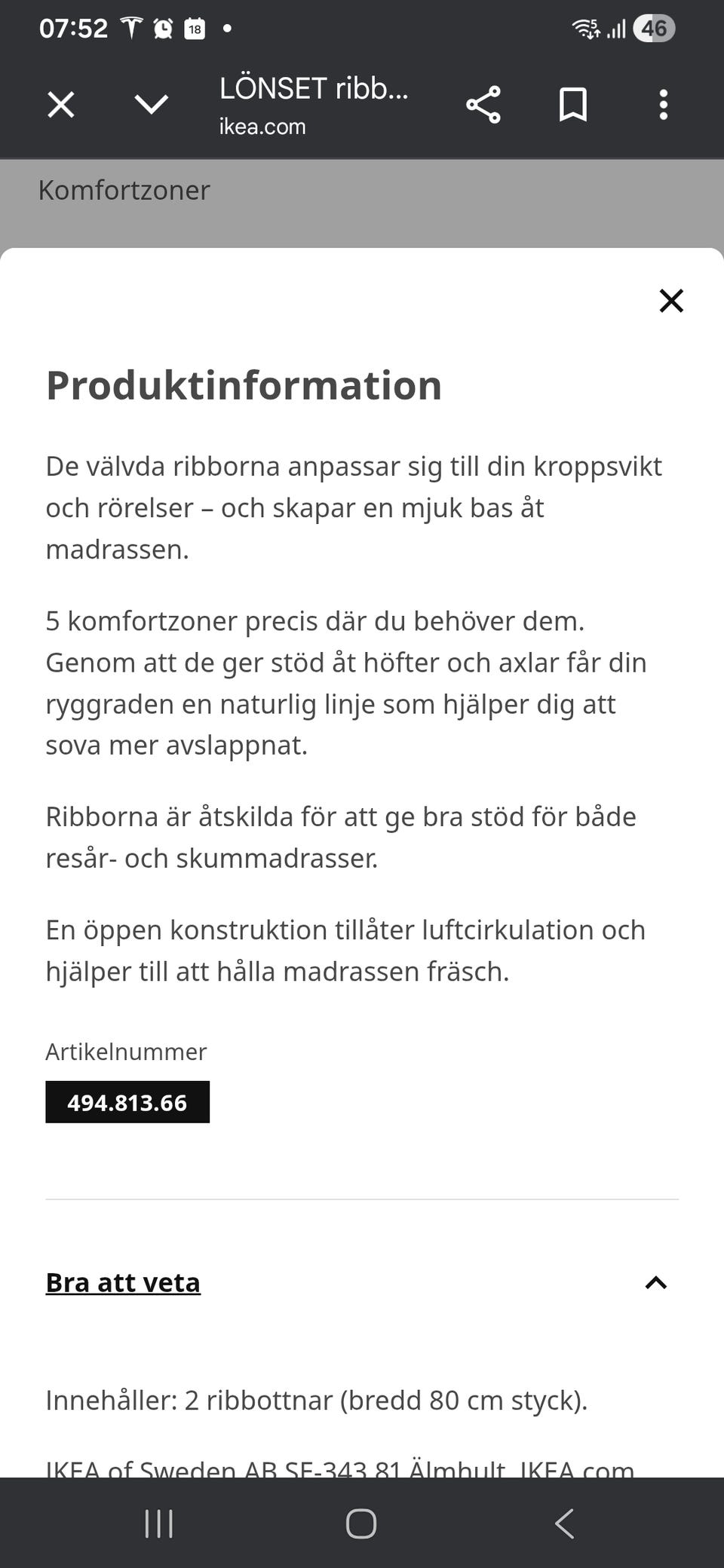Close the in-app browser with the X icon
Screen dimensions: 724x1568
[x=60, y=105]
